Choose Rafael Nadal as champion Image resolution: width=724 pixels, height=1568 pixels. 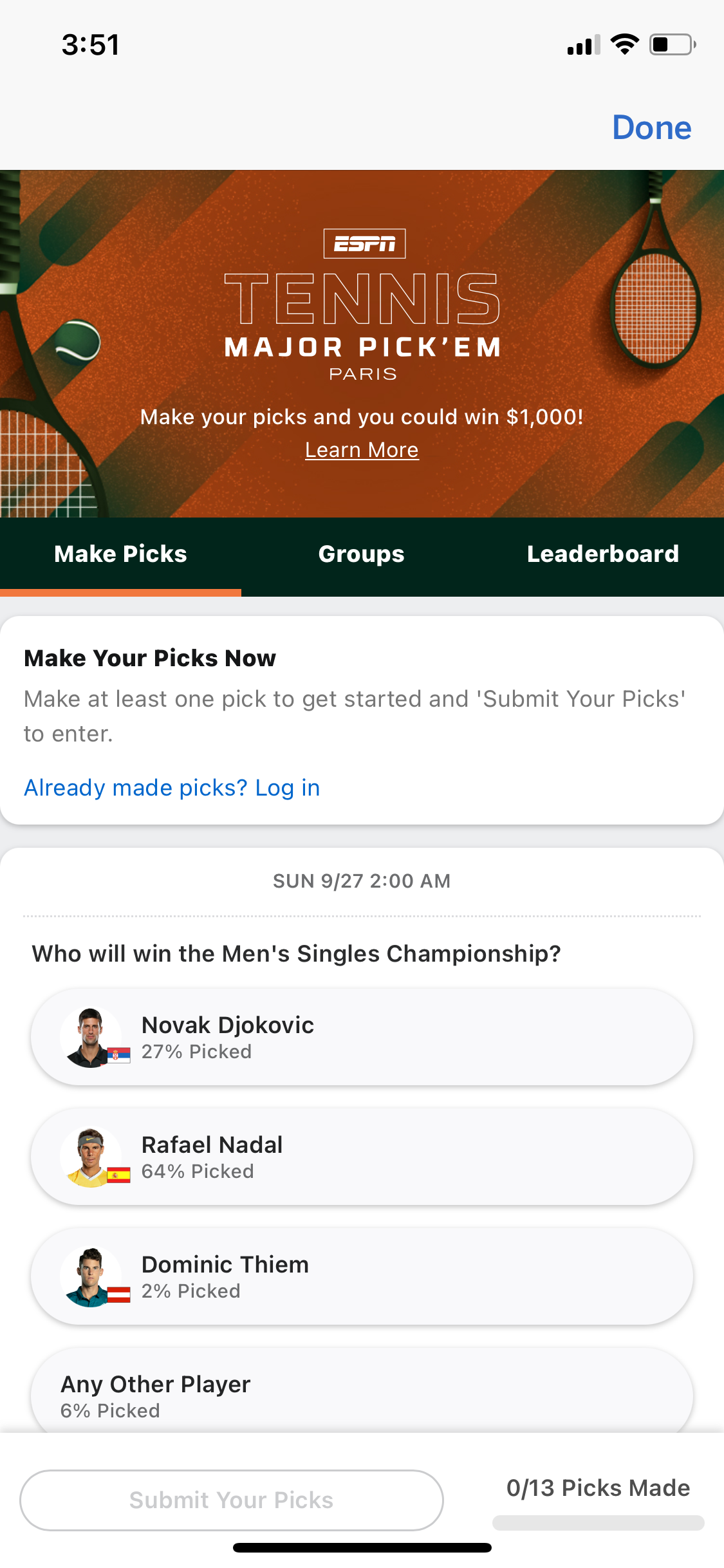coord(362,1157)
